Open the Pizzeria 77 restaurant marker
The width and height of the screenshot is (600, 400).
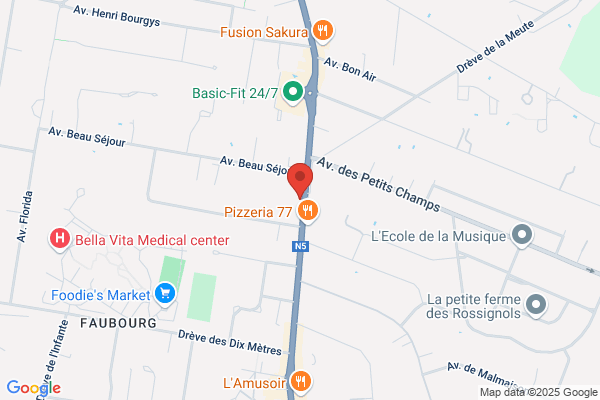click(308, 211)
